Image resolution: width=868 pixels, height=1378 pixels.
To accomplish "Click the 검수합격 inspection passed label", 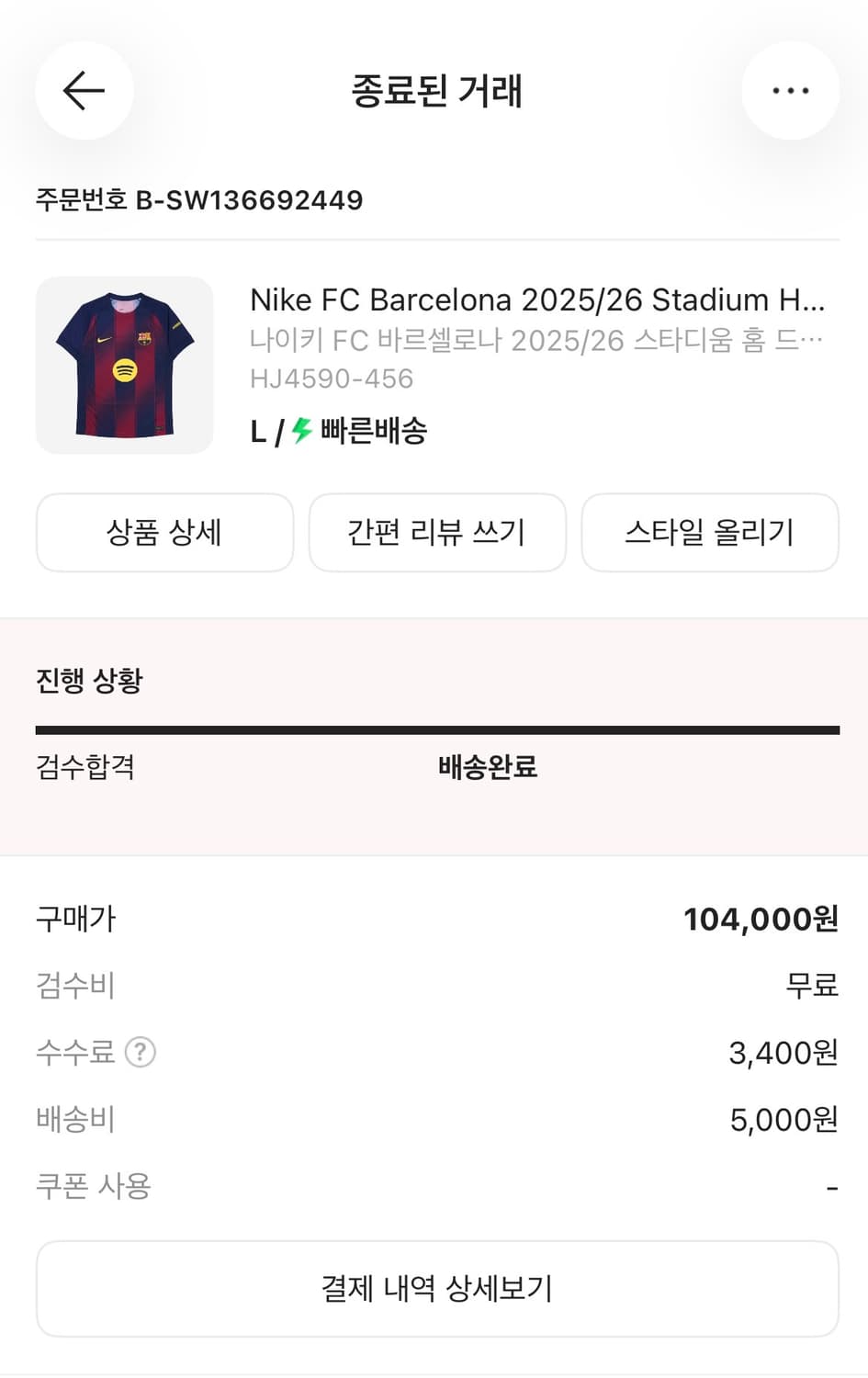I will 85,767.
